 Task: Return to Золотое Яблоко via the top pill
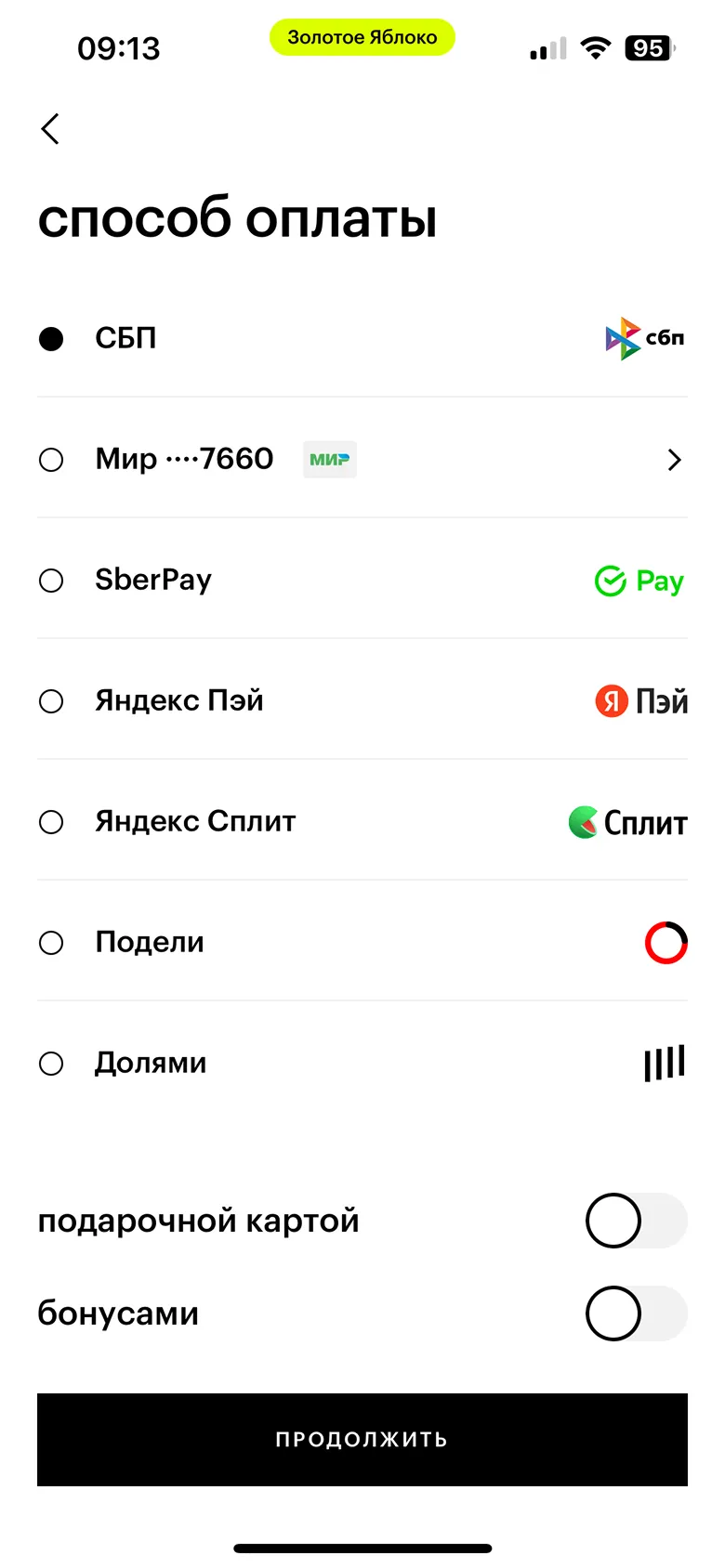pos(362,38)
